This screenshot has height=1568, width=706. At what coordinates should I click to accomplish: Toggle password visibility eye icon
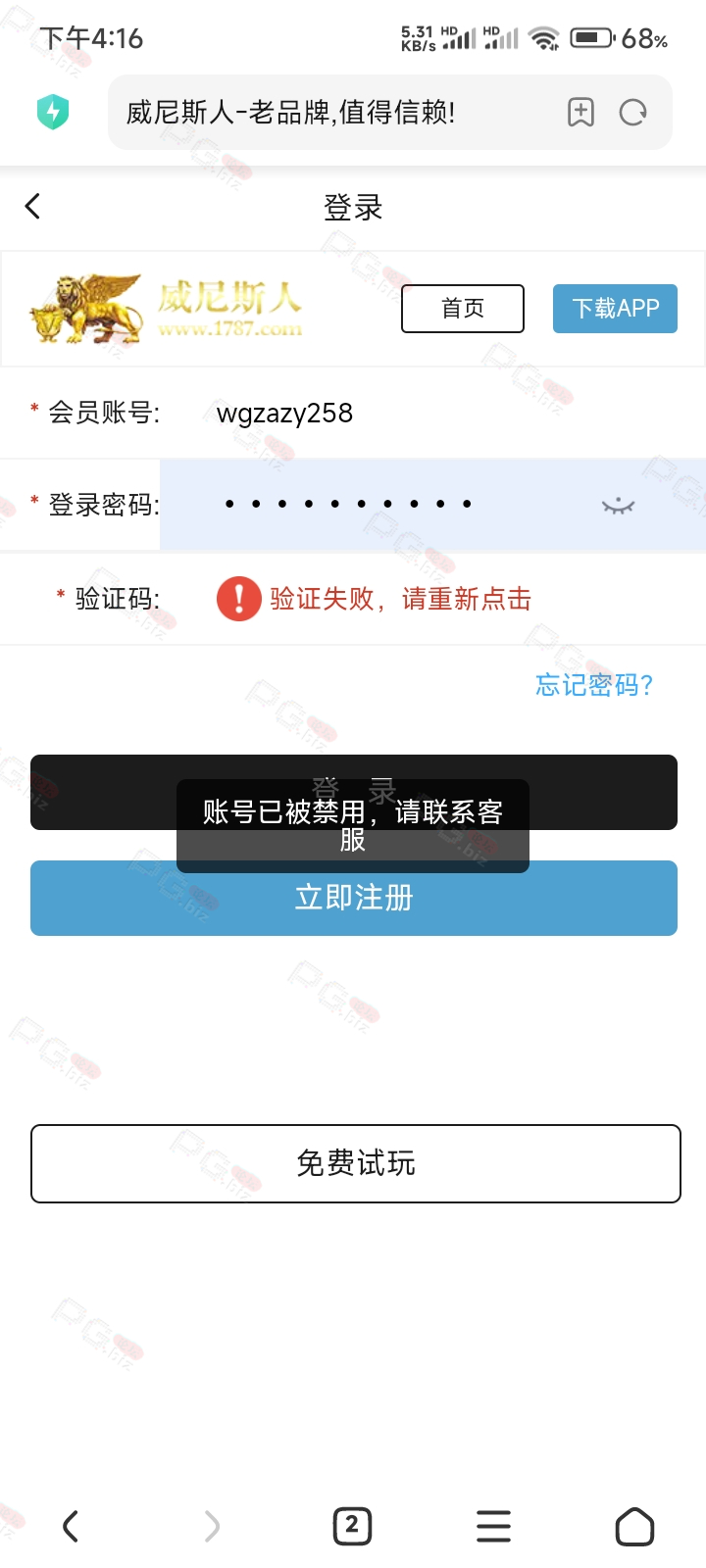[618, 506]
